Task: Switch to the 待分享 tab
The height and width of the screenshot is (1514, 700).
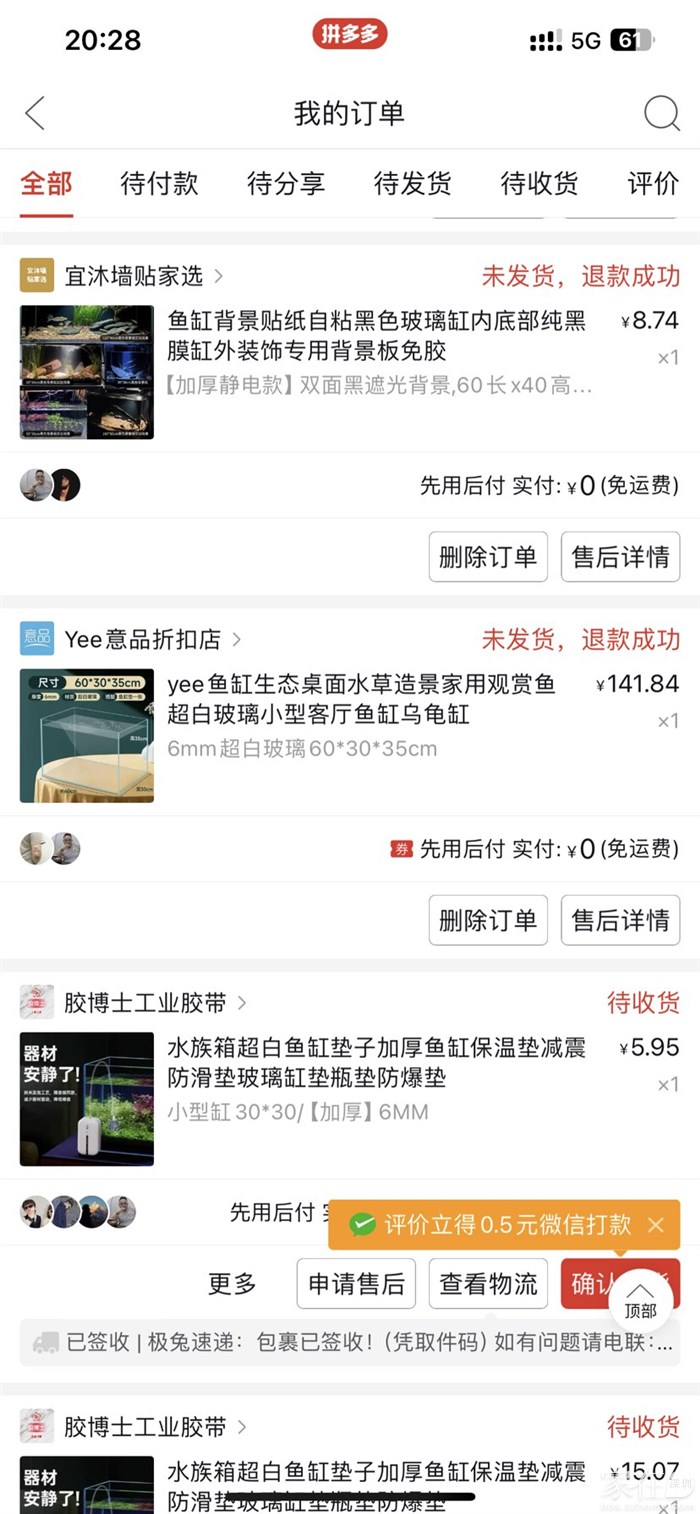Action: (x=286, y=184)
